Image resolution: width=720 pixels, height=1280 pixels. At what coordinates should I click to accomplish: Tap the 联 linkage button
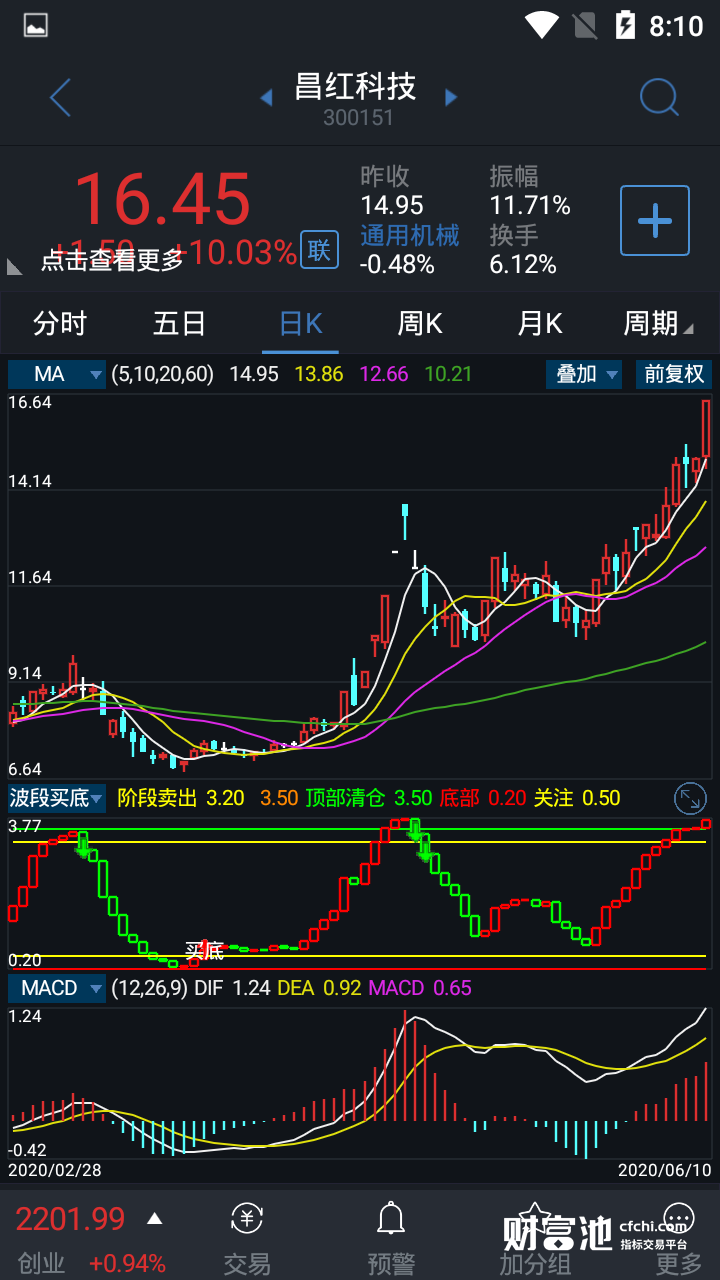click(319, 250)
